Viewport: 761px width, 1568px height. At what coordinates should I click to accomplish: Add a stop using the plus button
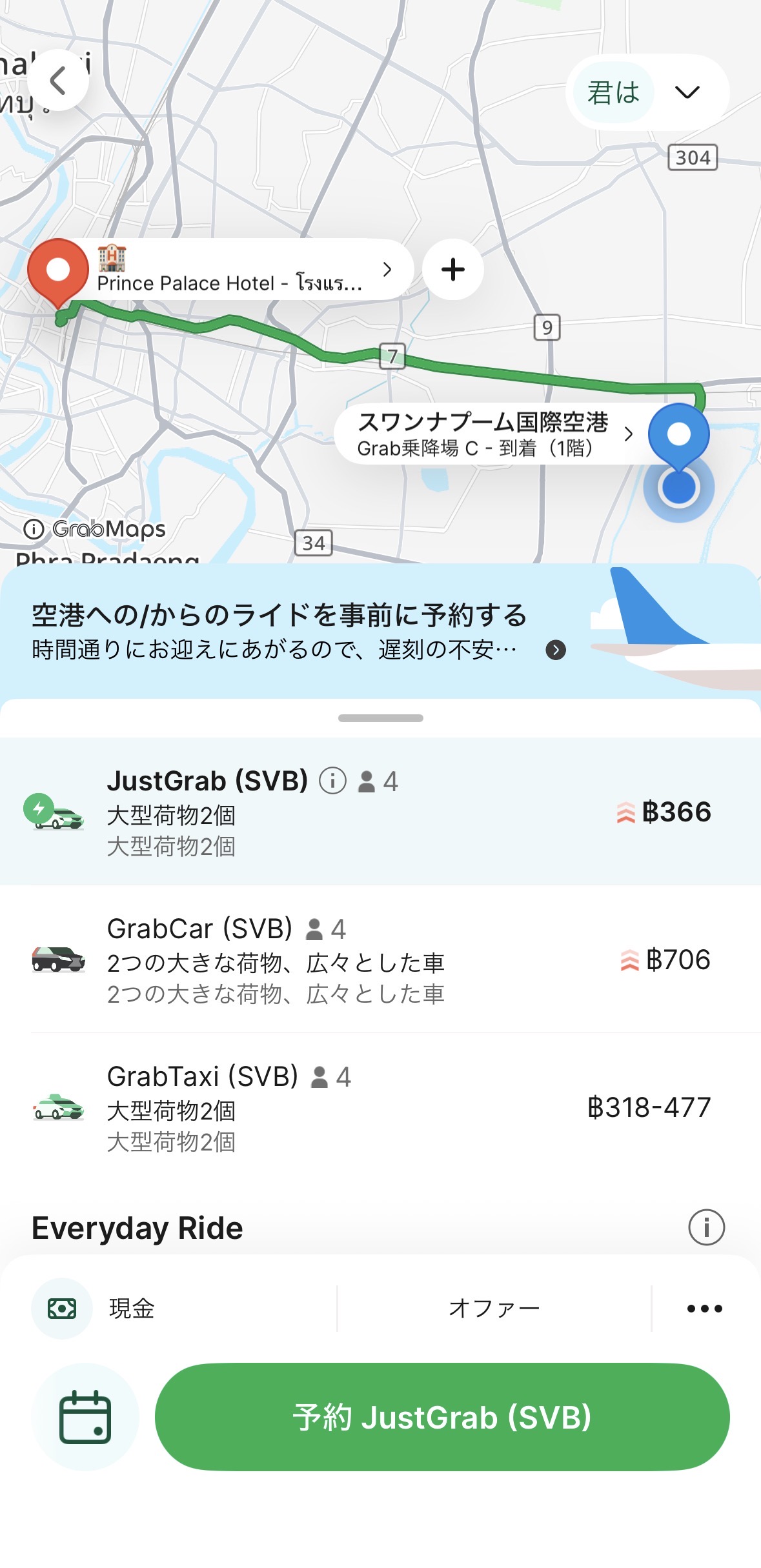[452, 270]
